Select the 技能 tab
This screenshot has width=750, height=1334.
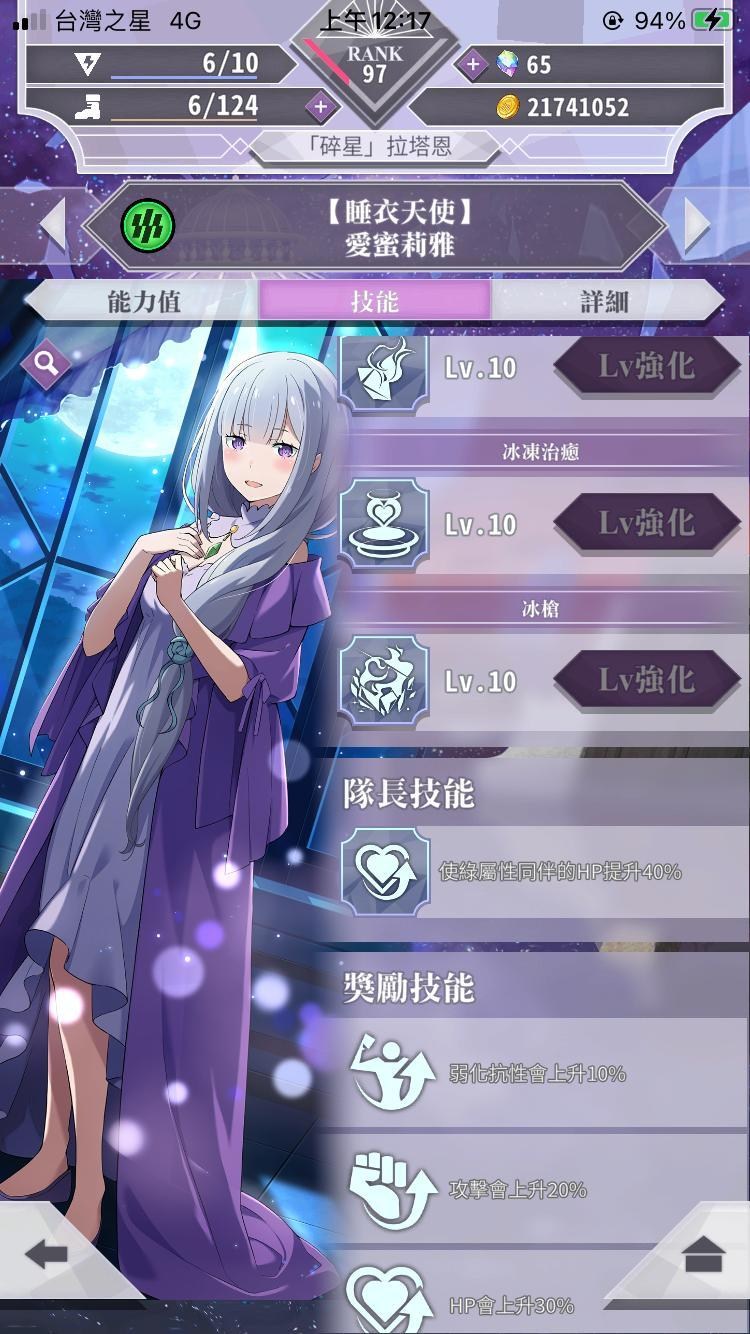[x=375, y=301]
